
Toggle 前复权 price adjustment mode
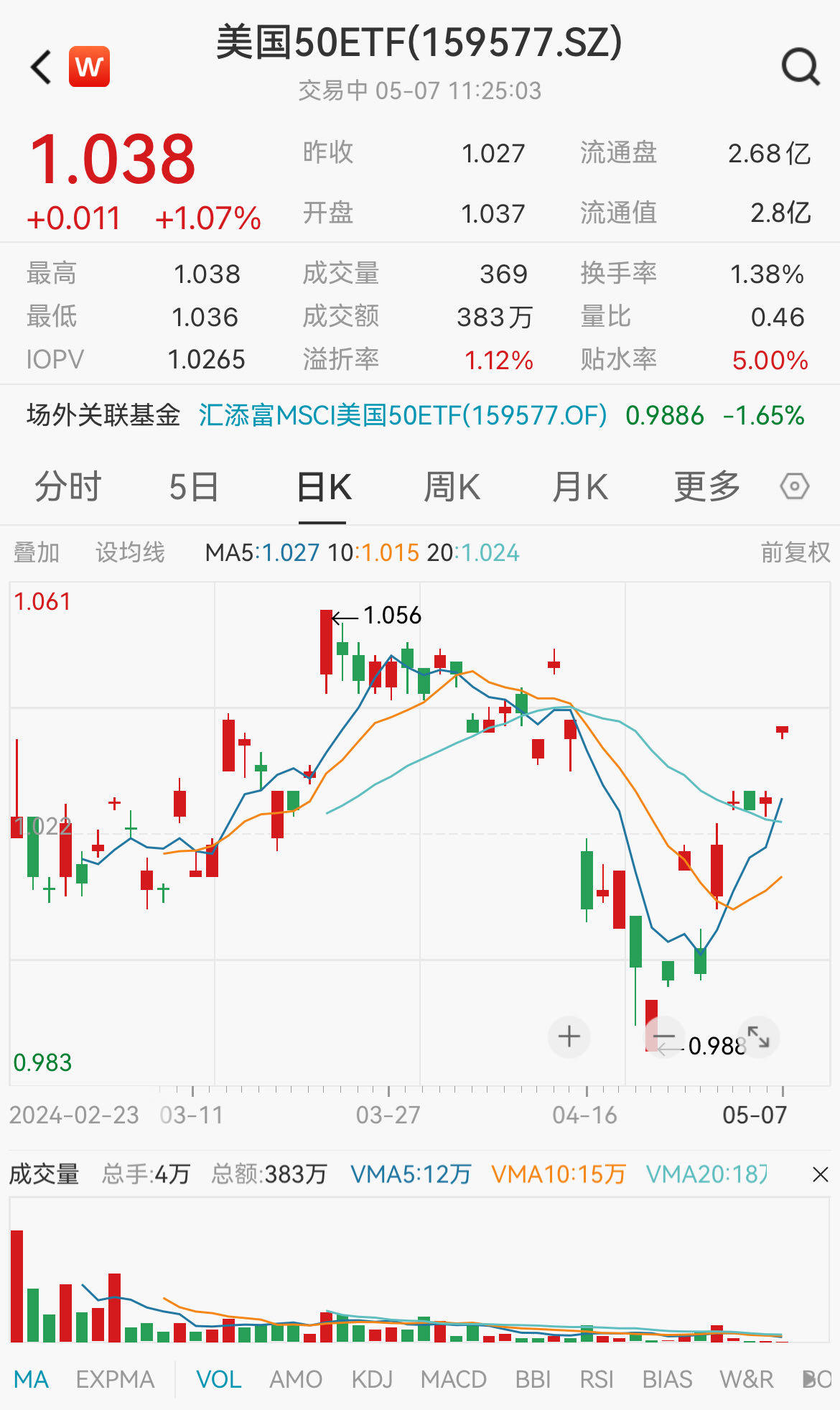(x=793, y=552)
